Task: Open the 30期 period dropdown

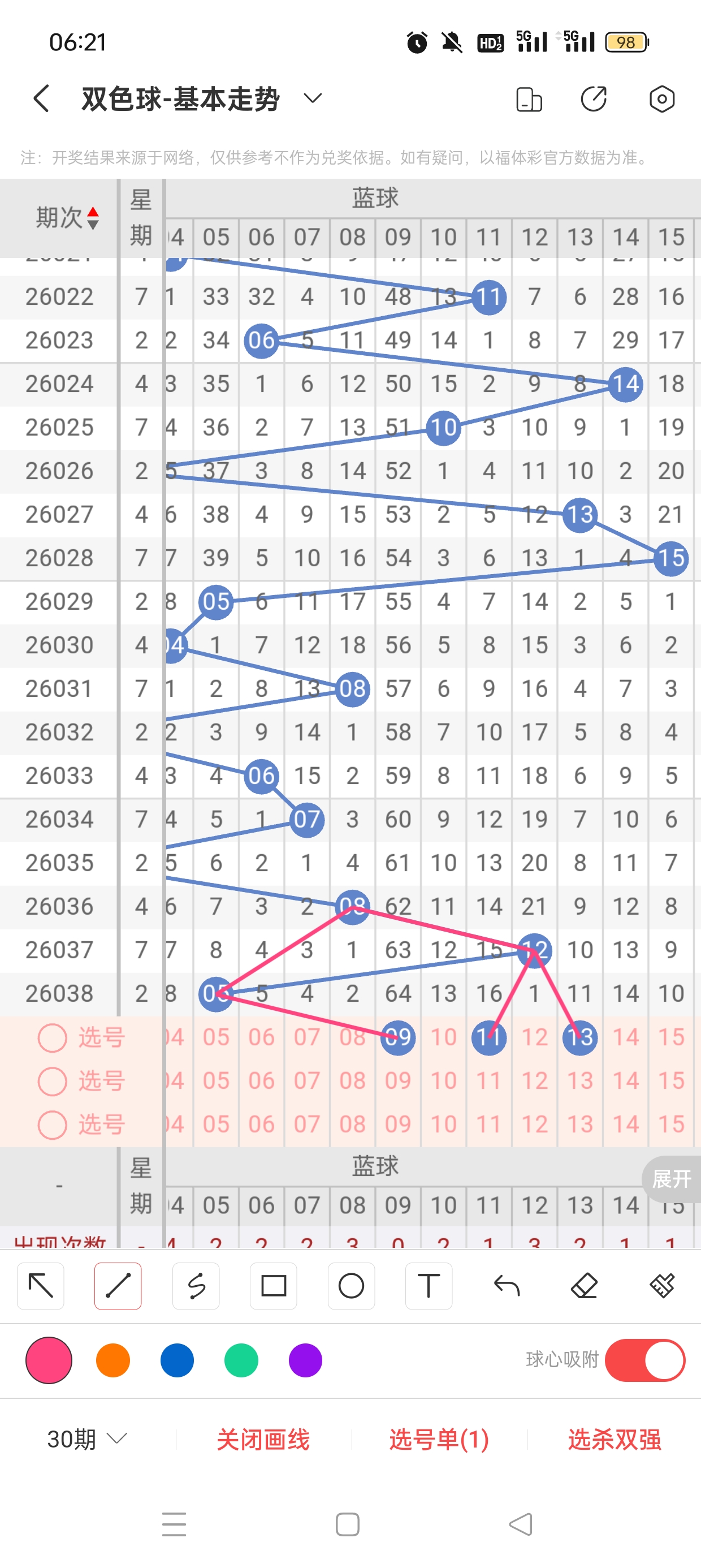Action: (x=87, y=1439)
